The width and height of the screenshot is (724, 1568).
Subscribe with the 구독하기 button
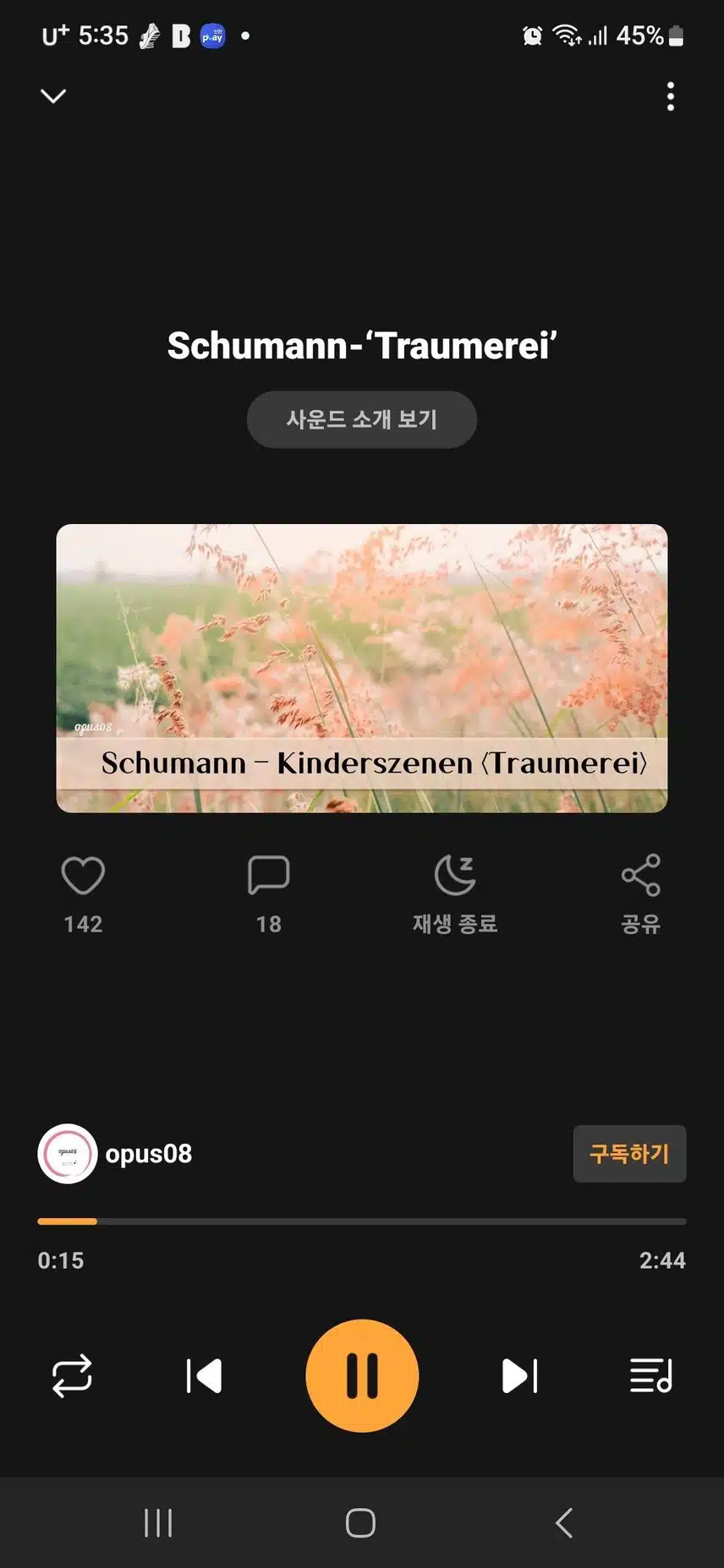(628, 1154)
